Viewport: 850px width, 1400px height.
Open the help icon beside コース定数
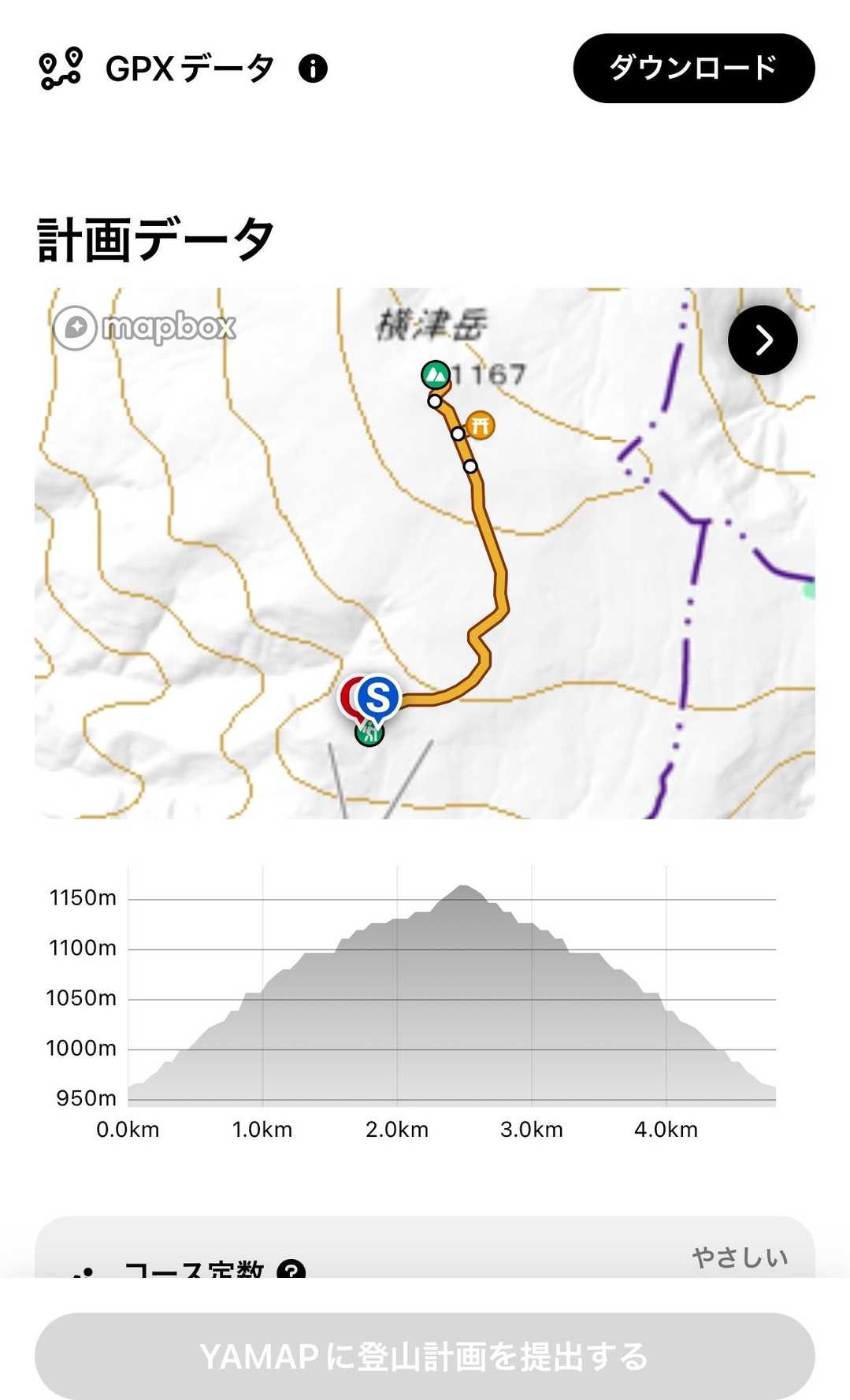tap(291, 1269)
